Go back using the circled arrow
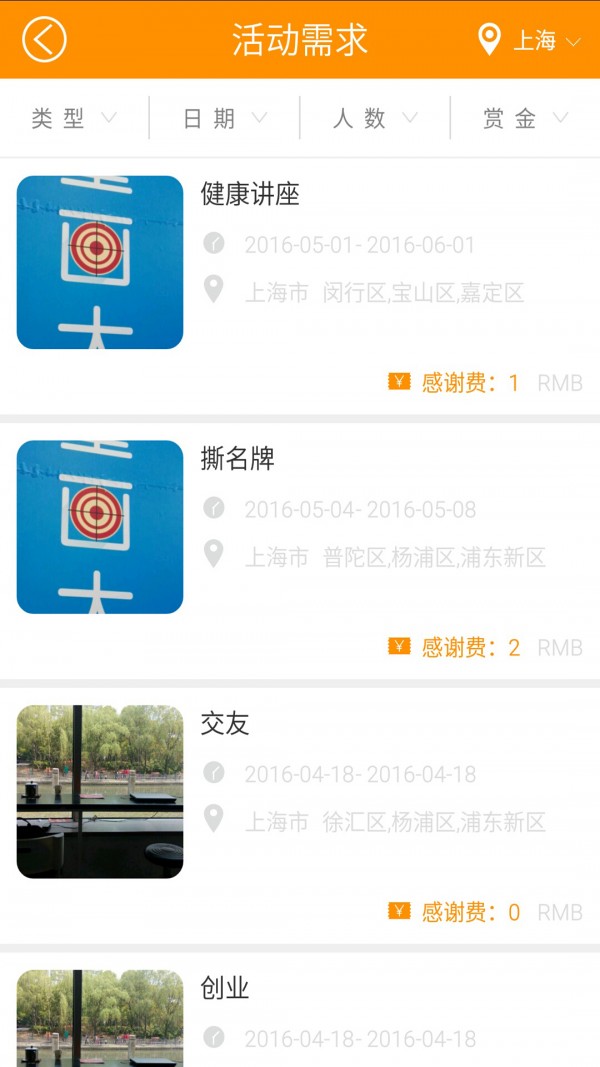The height and width of the screenshot is (1067, 600). [44, 40]
